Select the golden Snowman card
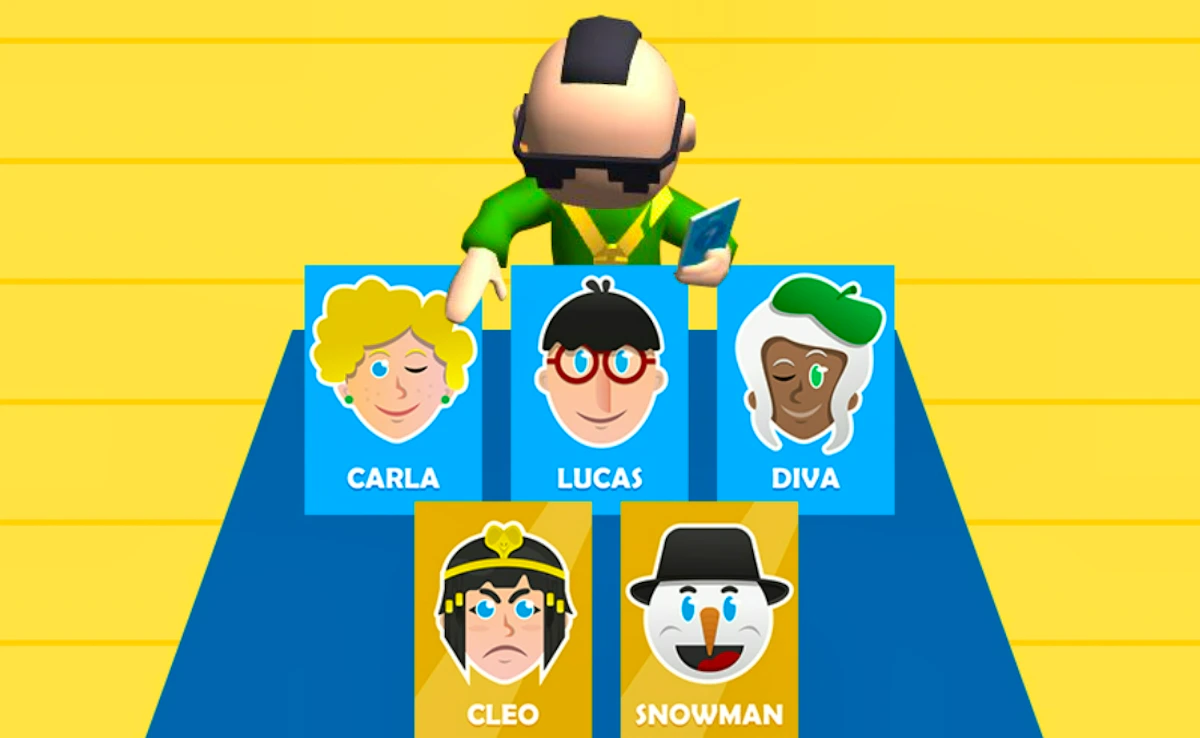 pyautogui.click(x=709, y=620)
